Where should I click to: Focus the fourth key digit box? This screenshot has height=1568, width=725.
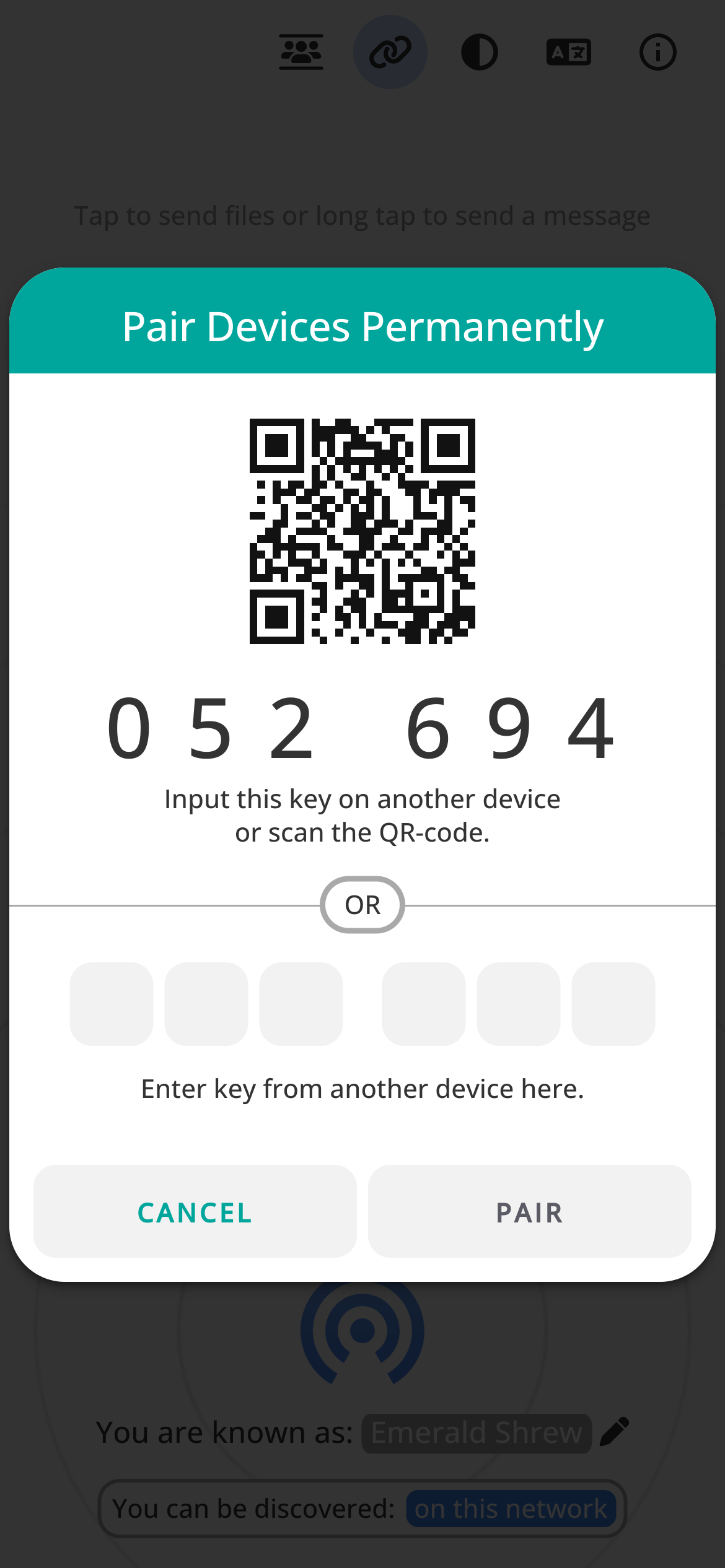[424, 1004]
